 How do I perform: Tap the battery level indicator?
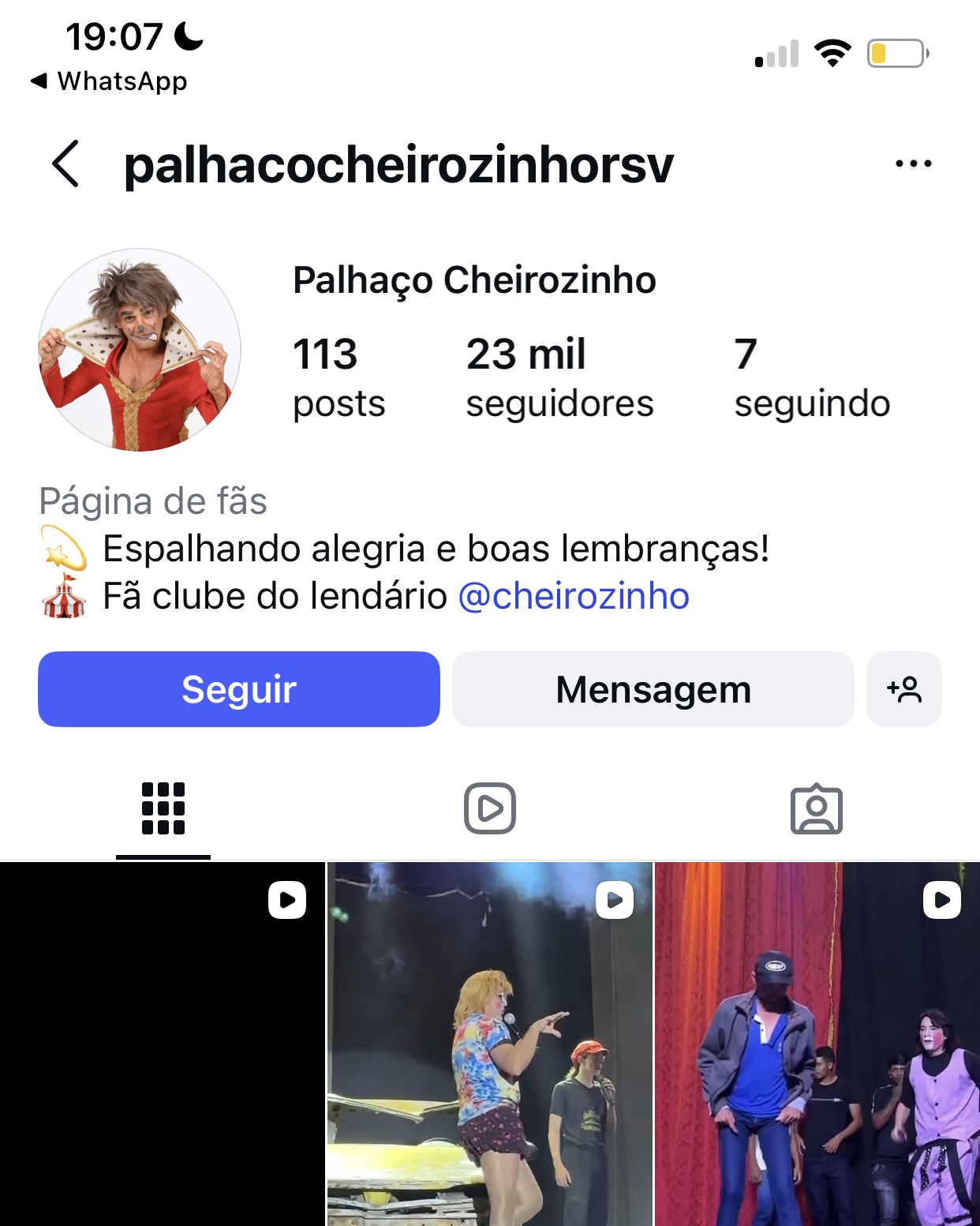point(897,52)
